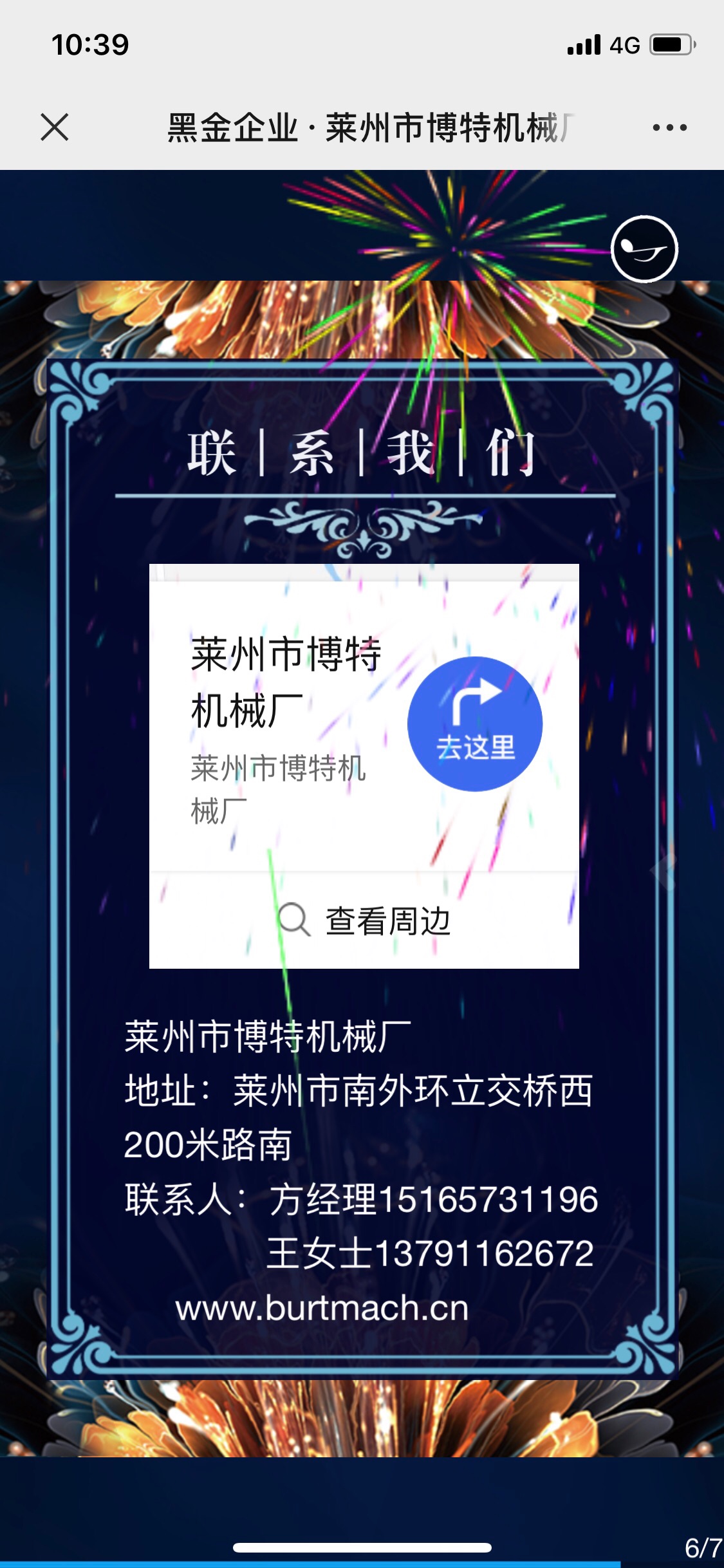Image resolution: width=724 pixels, height=1568 pixels.
Task: Tap 查看周边 to view nearby places
Action: [x=364, y=921]
